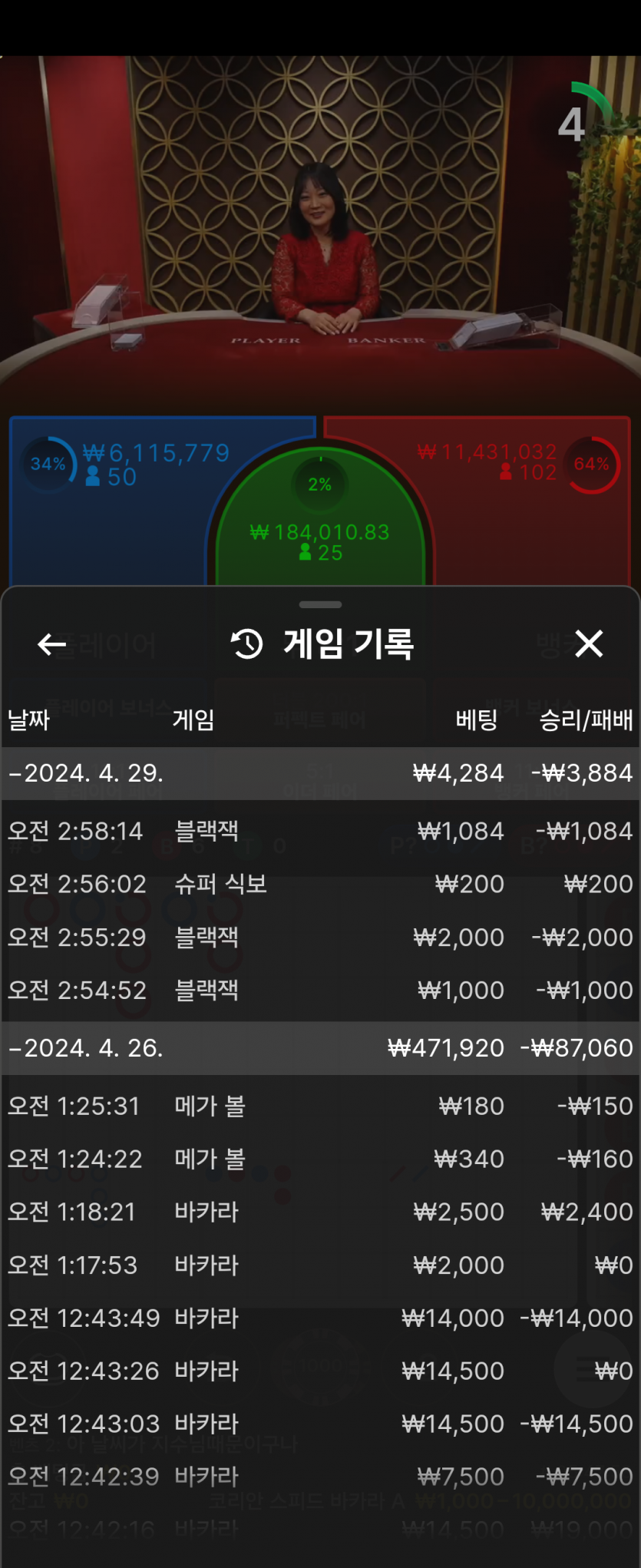Open the 오전 2:56:02 슈퍼 식보 record
Image resolution: width=641 pixels, height=1568 pixels.
click(320, 884)
